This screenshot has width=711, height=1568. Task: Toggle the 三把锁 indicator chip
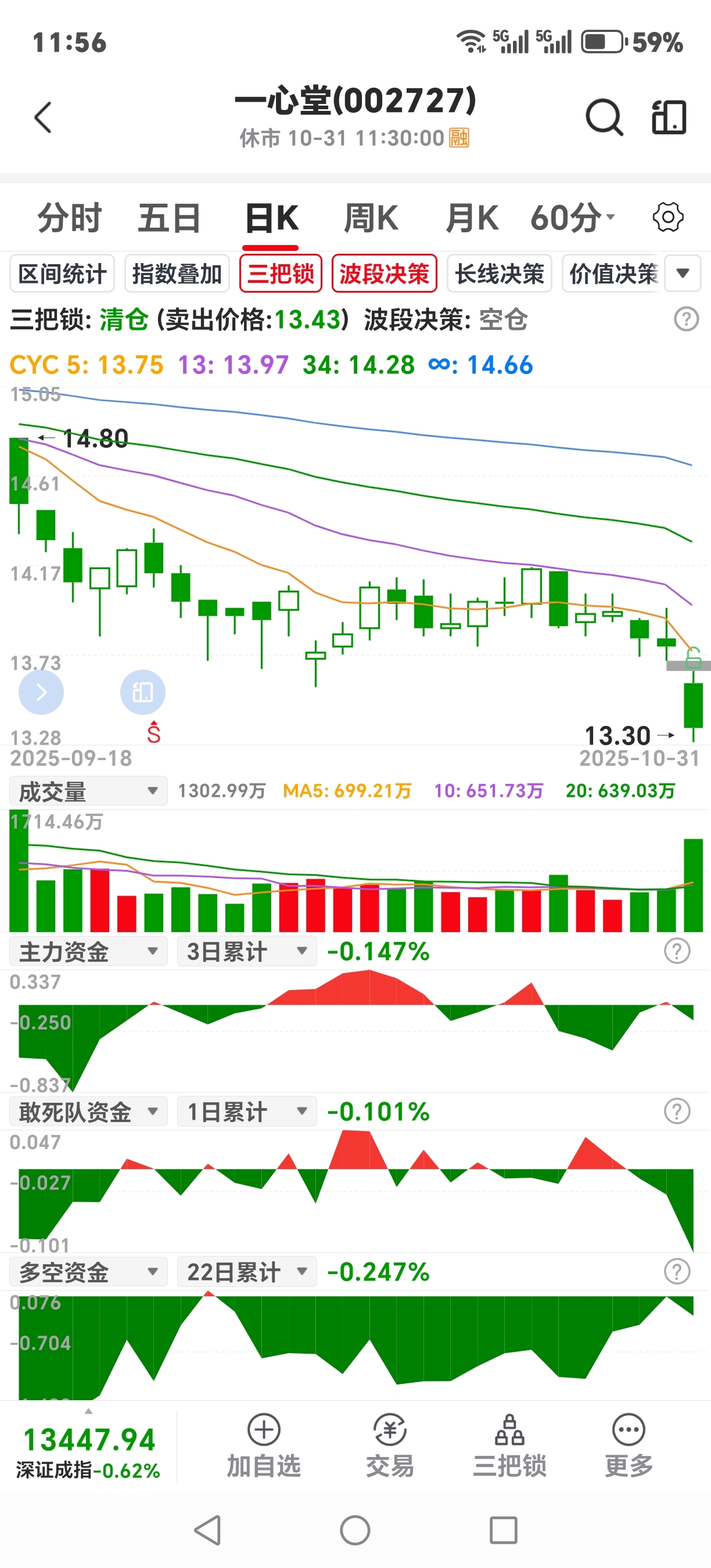click(281, 274)
